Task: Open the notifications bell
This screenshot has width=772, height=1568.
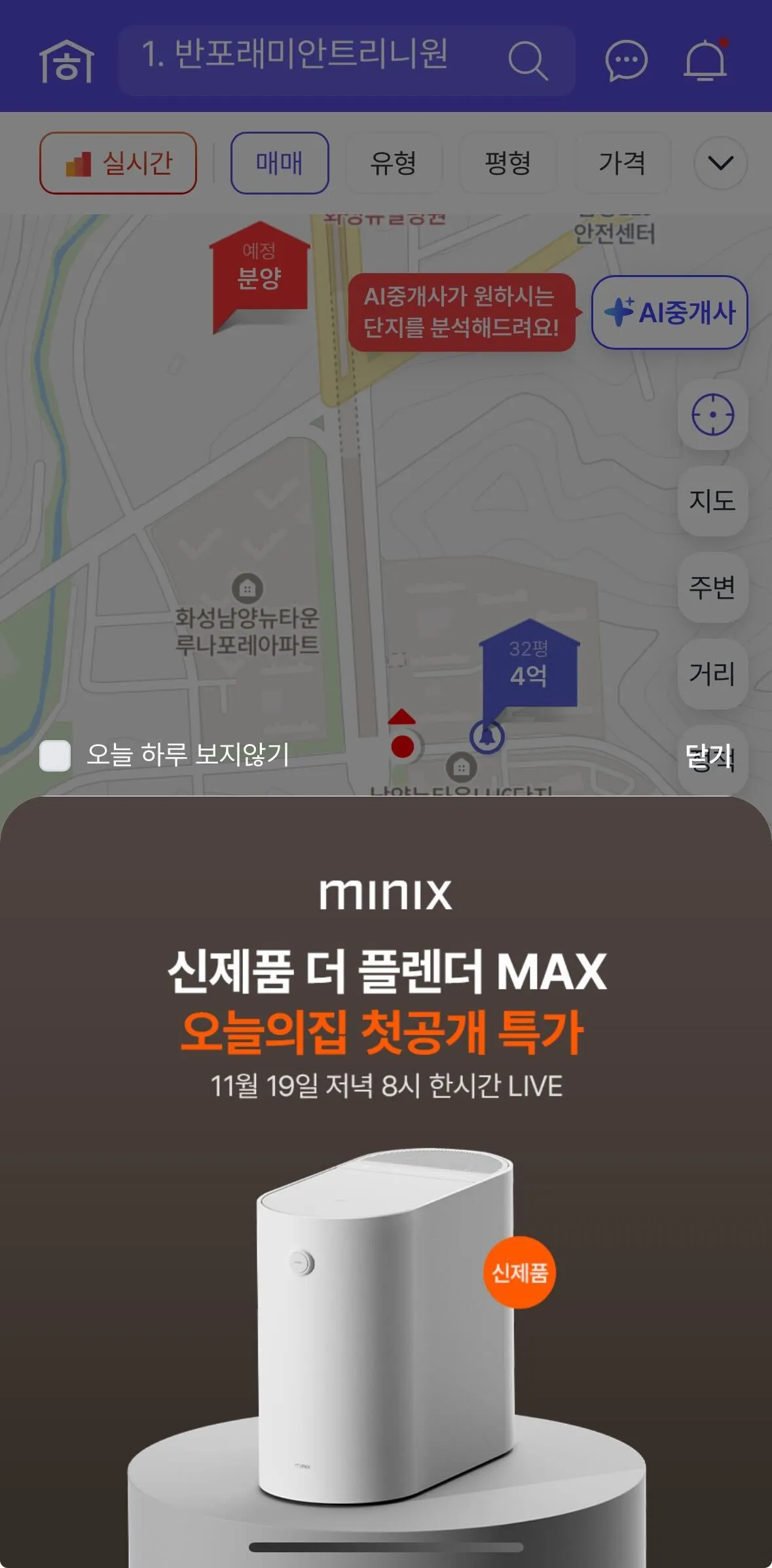Action: pos(705,61)
